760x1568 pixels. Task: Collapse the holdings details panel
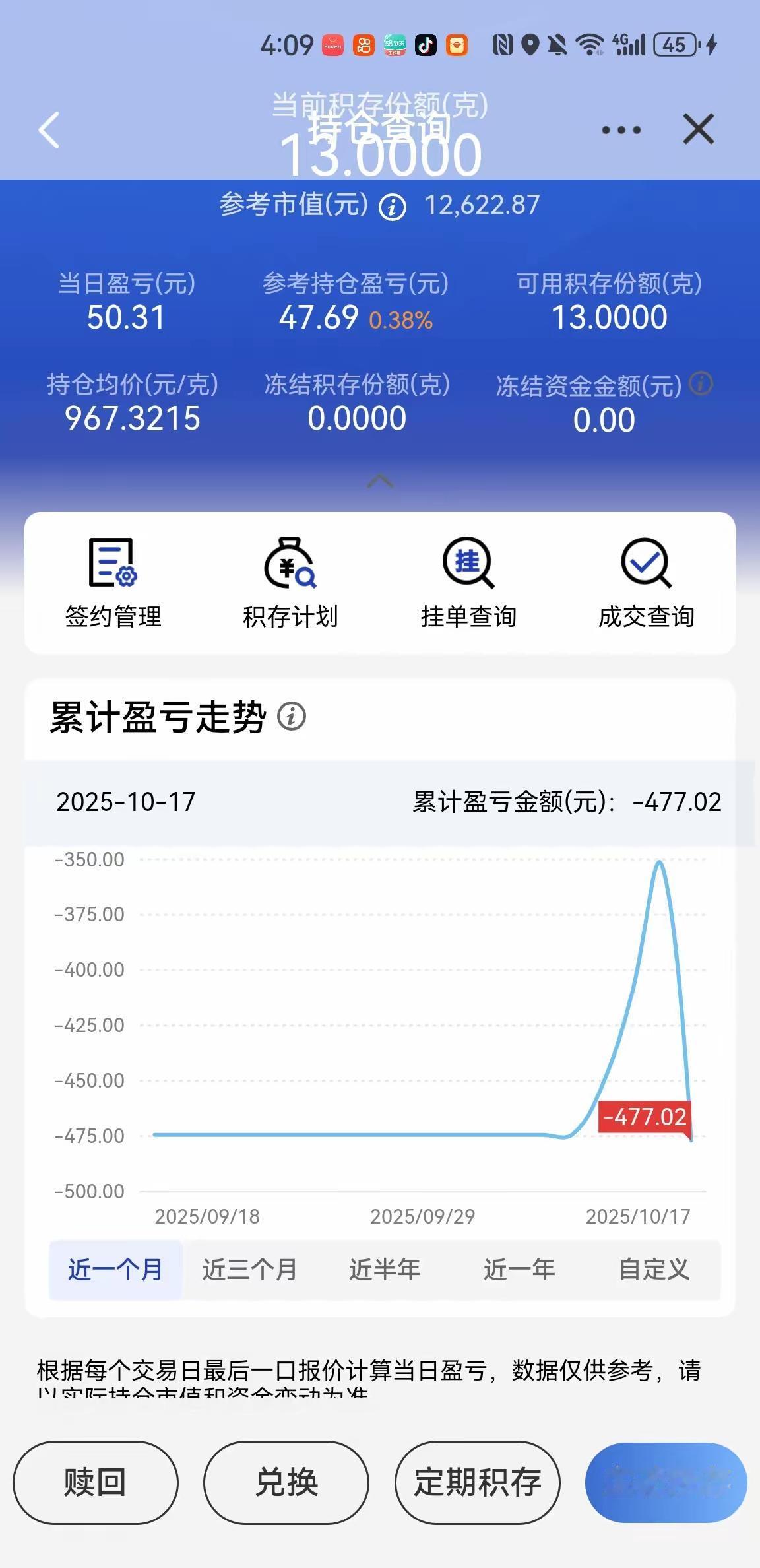tap(380, 482)
